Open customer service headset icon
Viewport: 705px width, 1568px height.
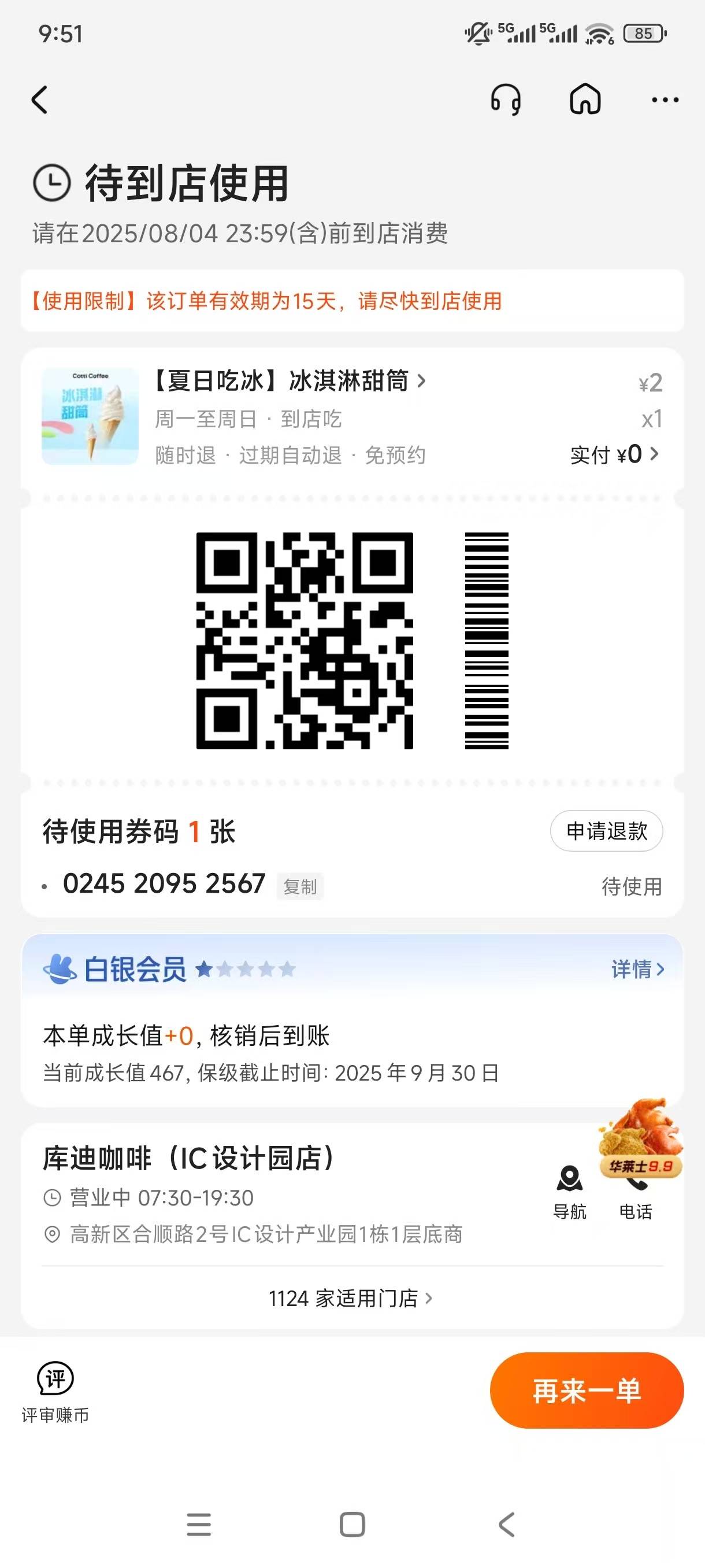tap(506, 100)
